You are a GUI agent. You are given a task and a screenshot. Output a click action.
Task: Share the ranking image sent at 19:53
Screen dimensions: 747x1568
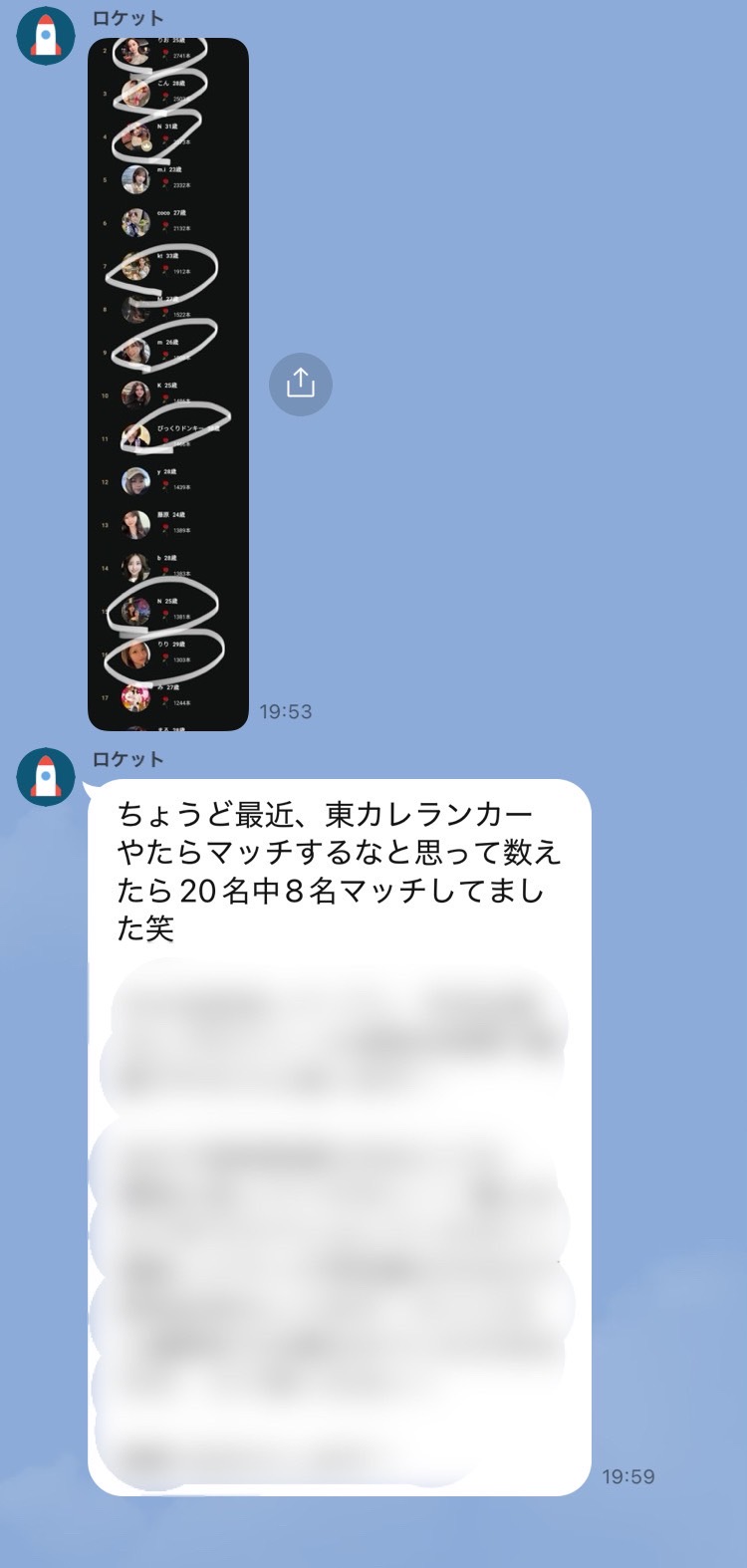coord(300,384)
